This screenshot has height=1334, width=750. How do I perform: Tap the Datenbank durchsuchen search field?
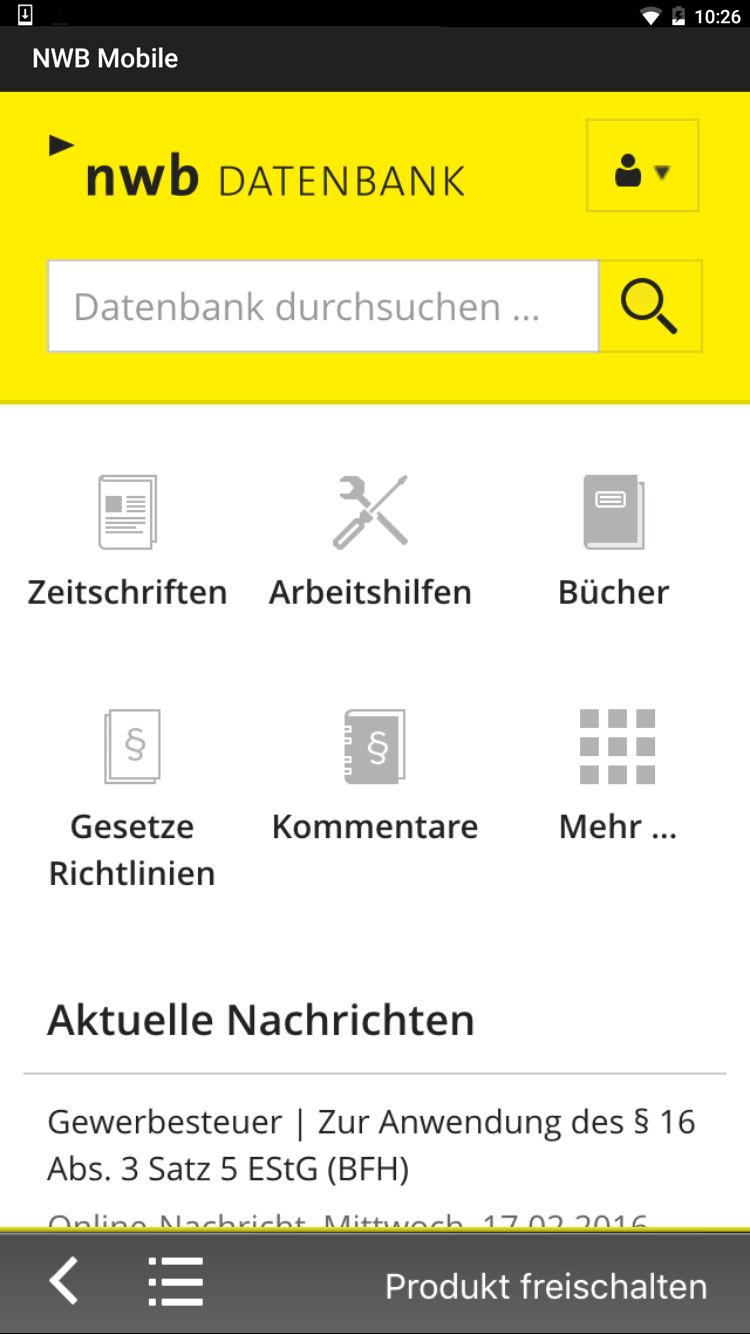322,306
